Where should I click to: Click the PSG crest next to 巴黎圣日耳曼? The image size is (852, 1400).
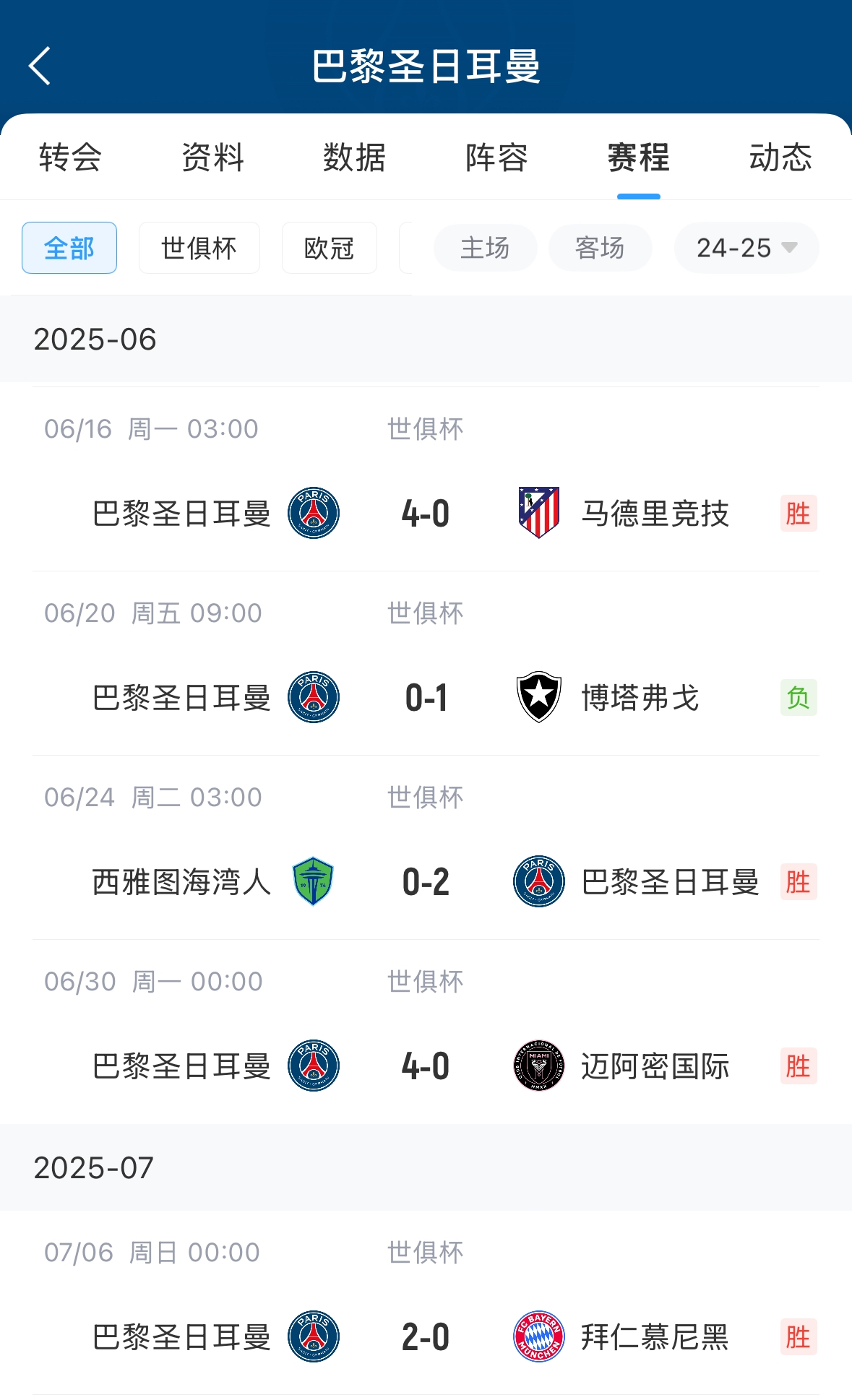point(314,514)
